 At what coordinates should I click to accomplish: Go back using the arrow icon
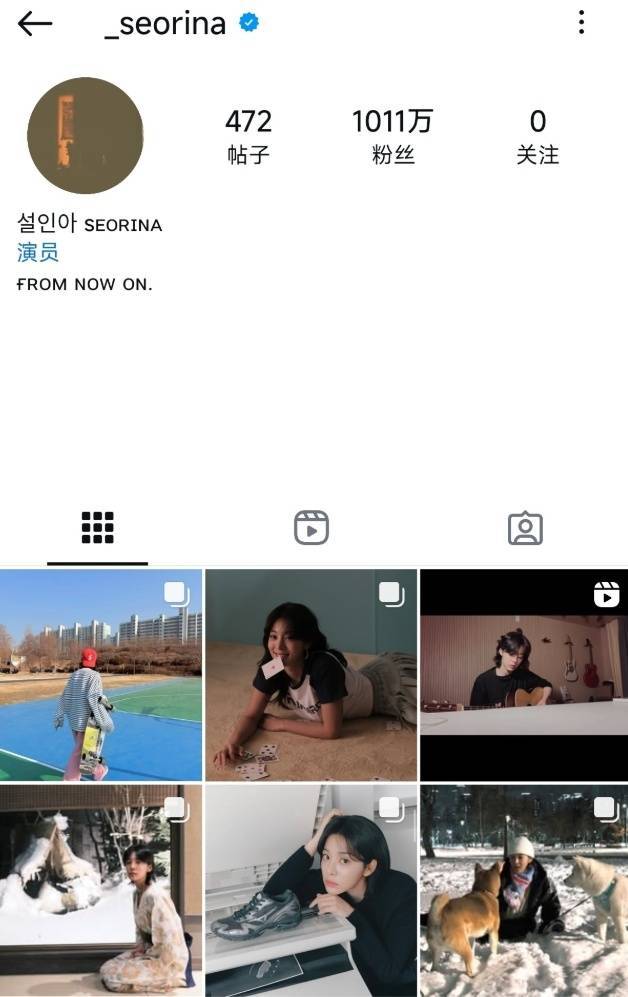pos(35,24)
